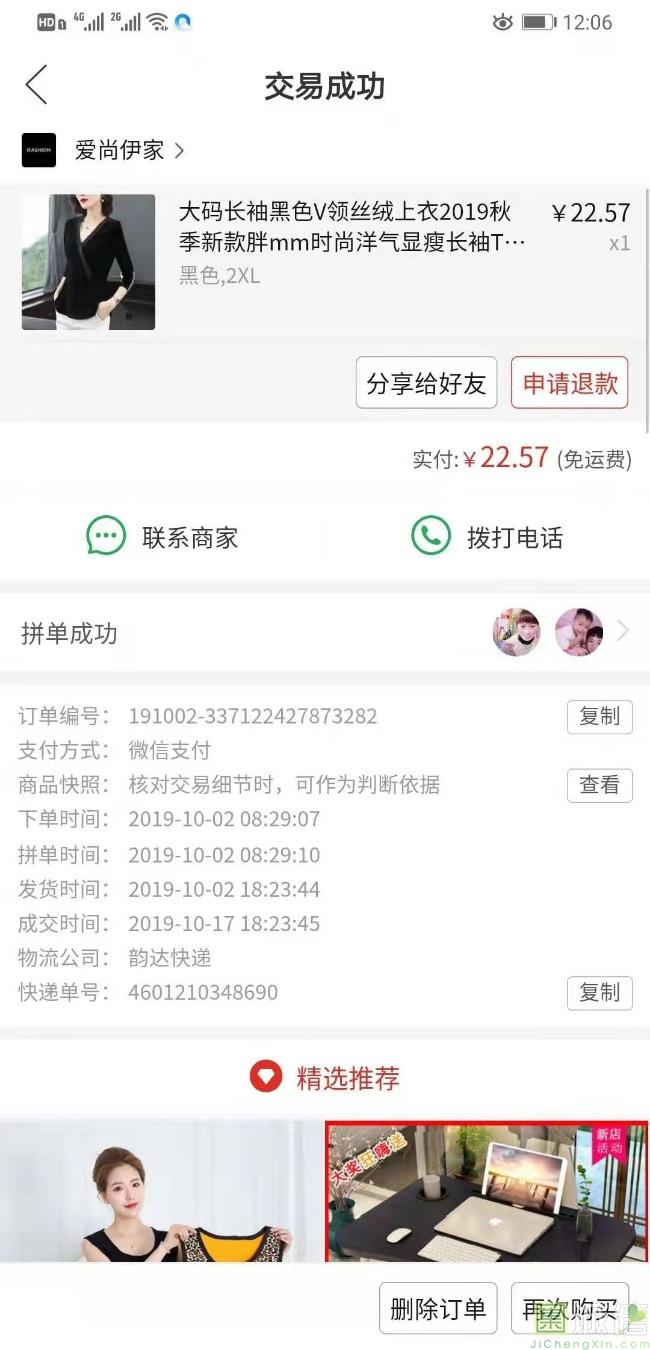Buy again with 再次购买
Viewport: 650px width, 1350px height.
click(x=569, y=1309)
